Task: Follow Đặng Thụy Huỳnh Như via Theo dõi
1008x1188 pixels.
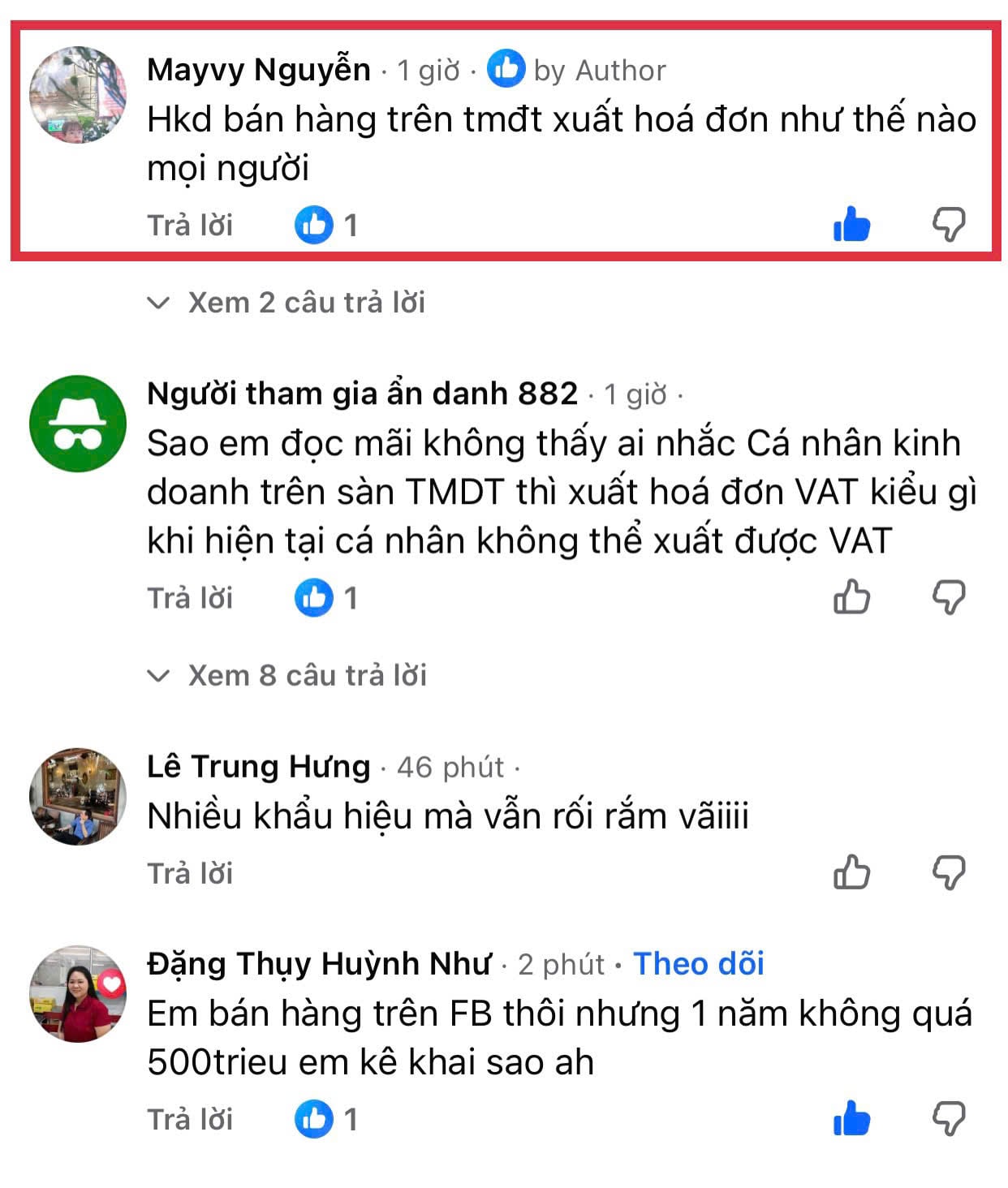Action: [699, 964]
